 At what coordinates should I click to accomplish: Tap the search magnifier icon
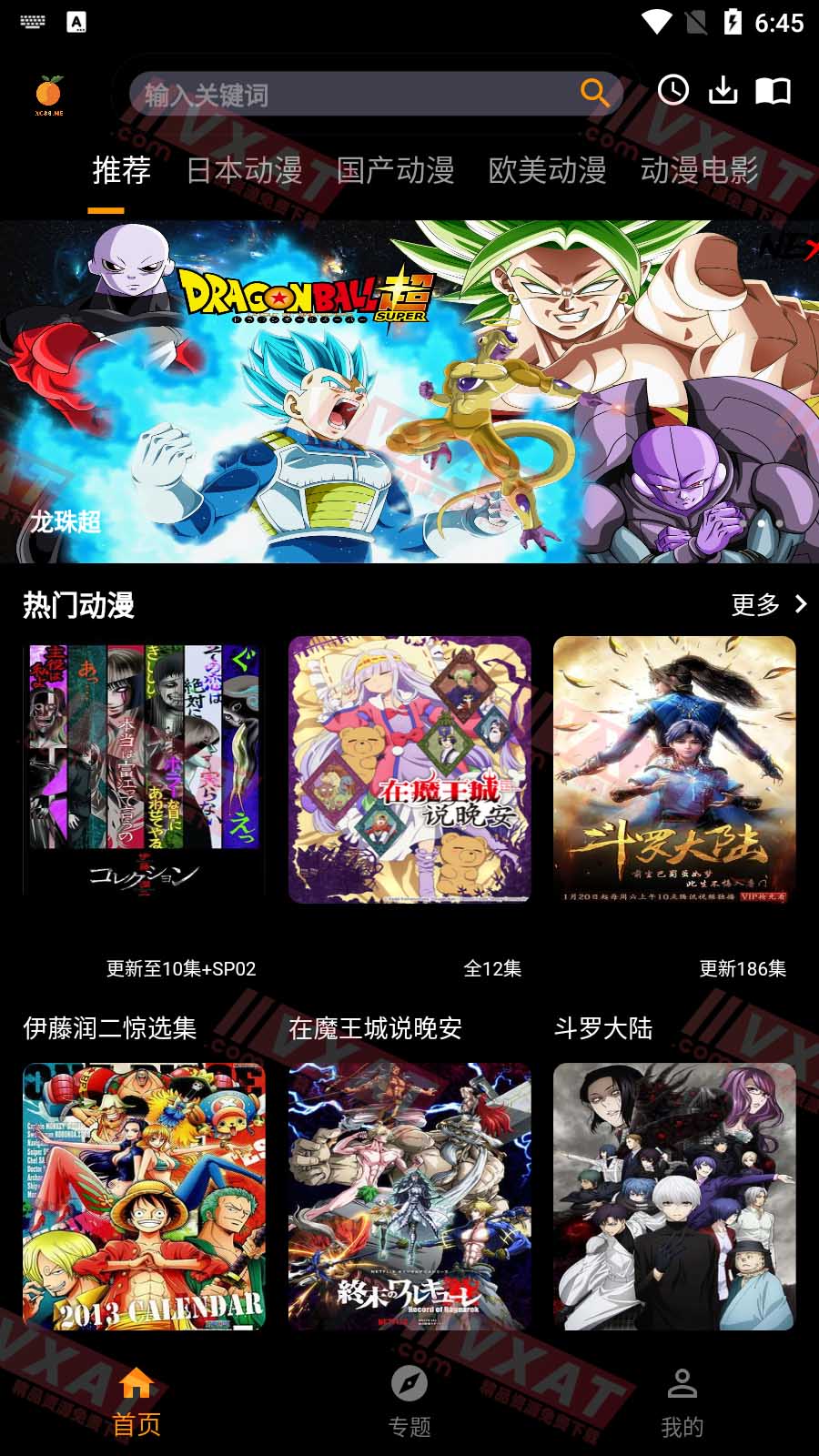(594, 92)
